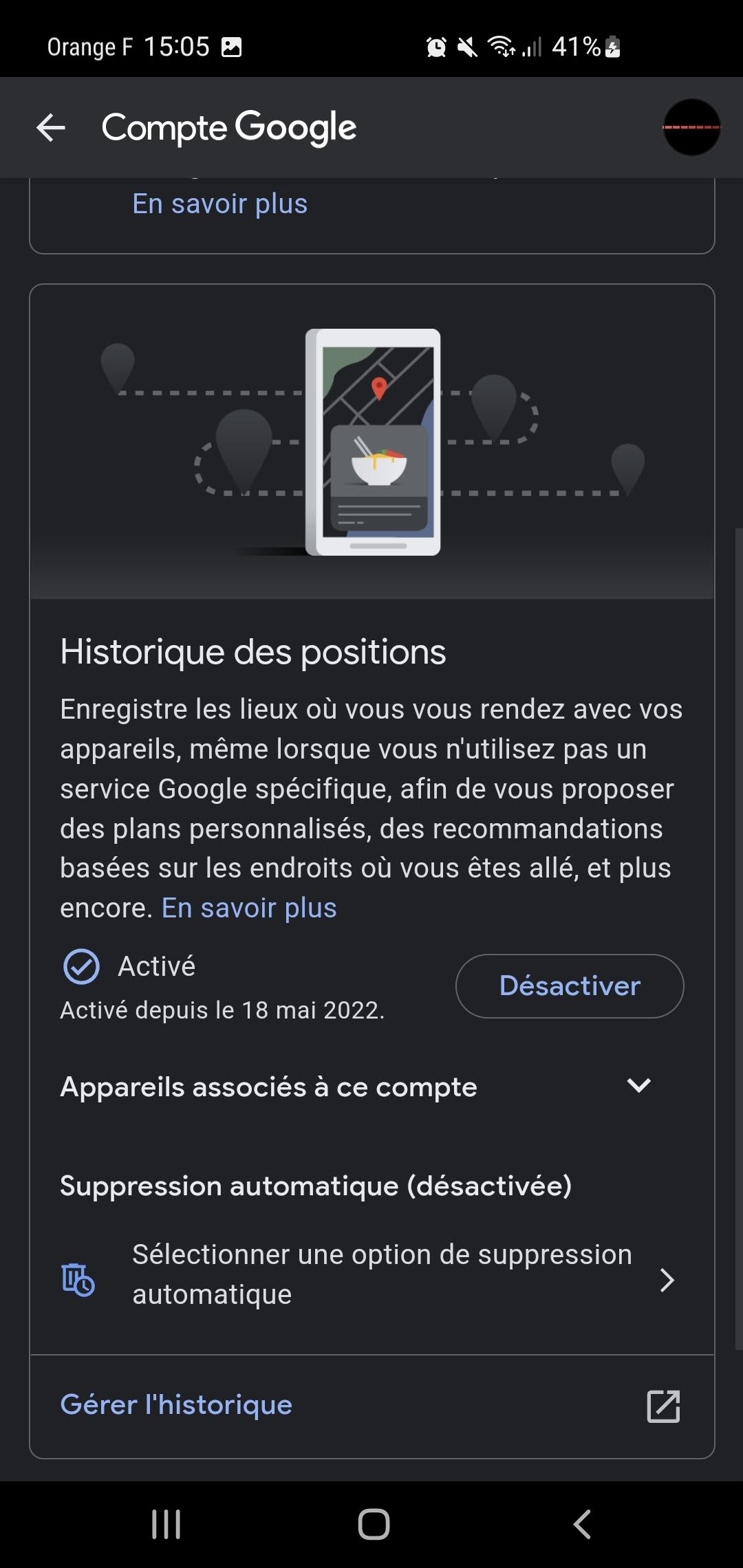Open the Google account profile avatar
The image size is (743, 1568).
(690, 129)
